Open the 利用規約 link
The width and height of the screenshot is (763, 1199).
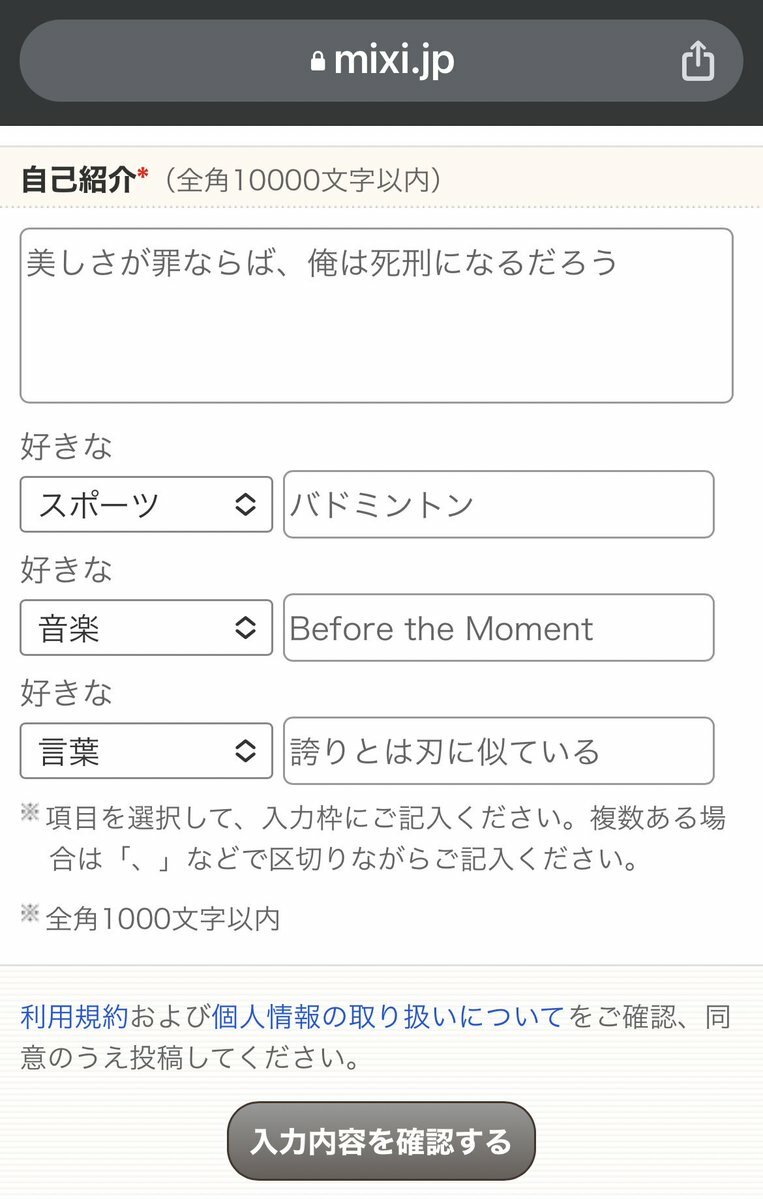(74, 1017)
